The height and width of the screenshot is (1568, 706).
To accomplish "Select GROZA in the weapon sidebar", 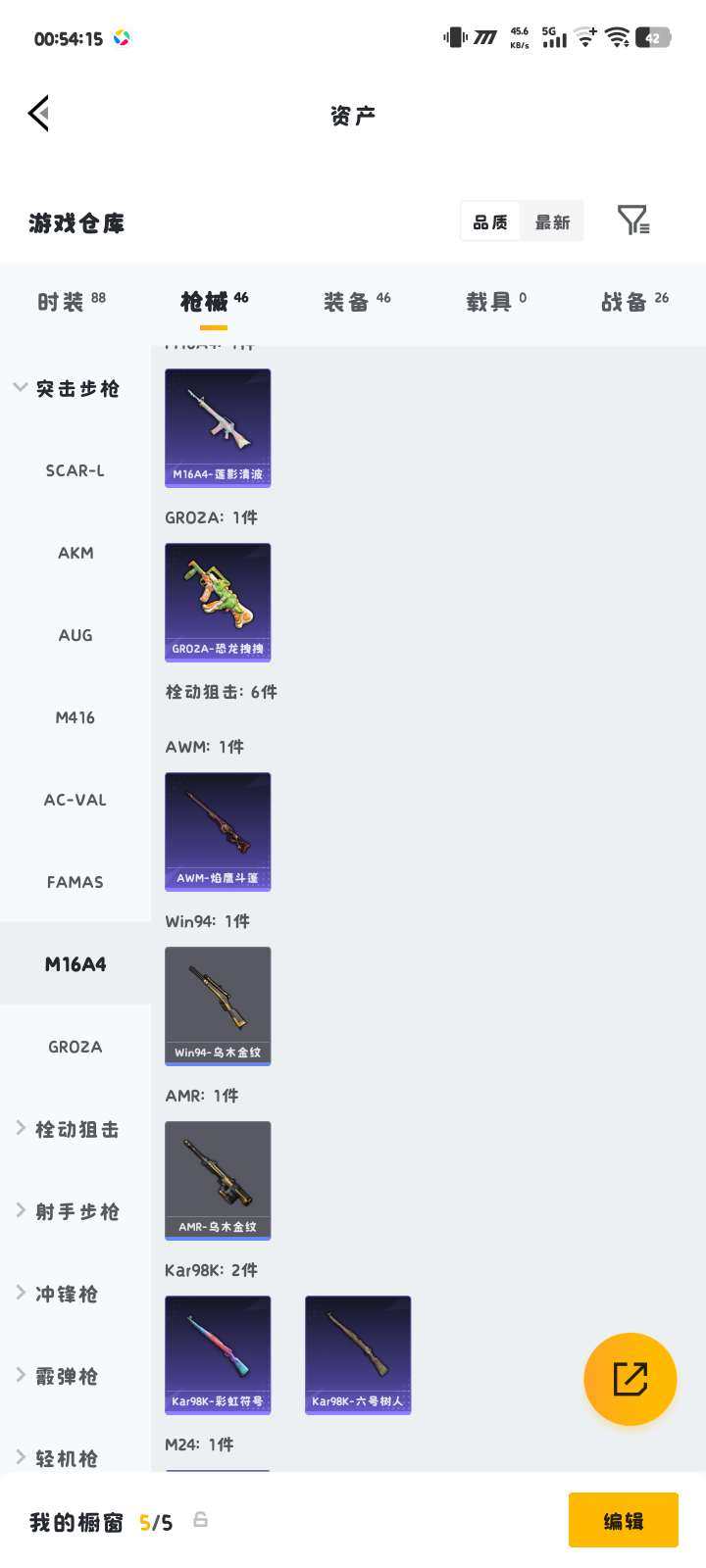I will [x=74, y=1047].
